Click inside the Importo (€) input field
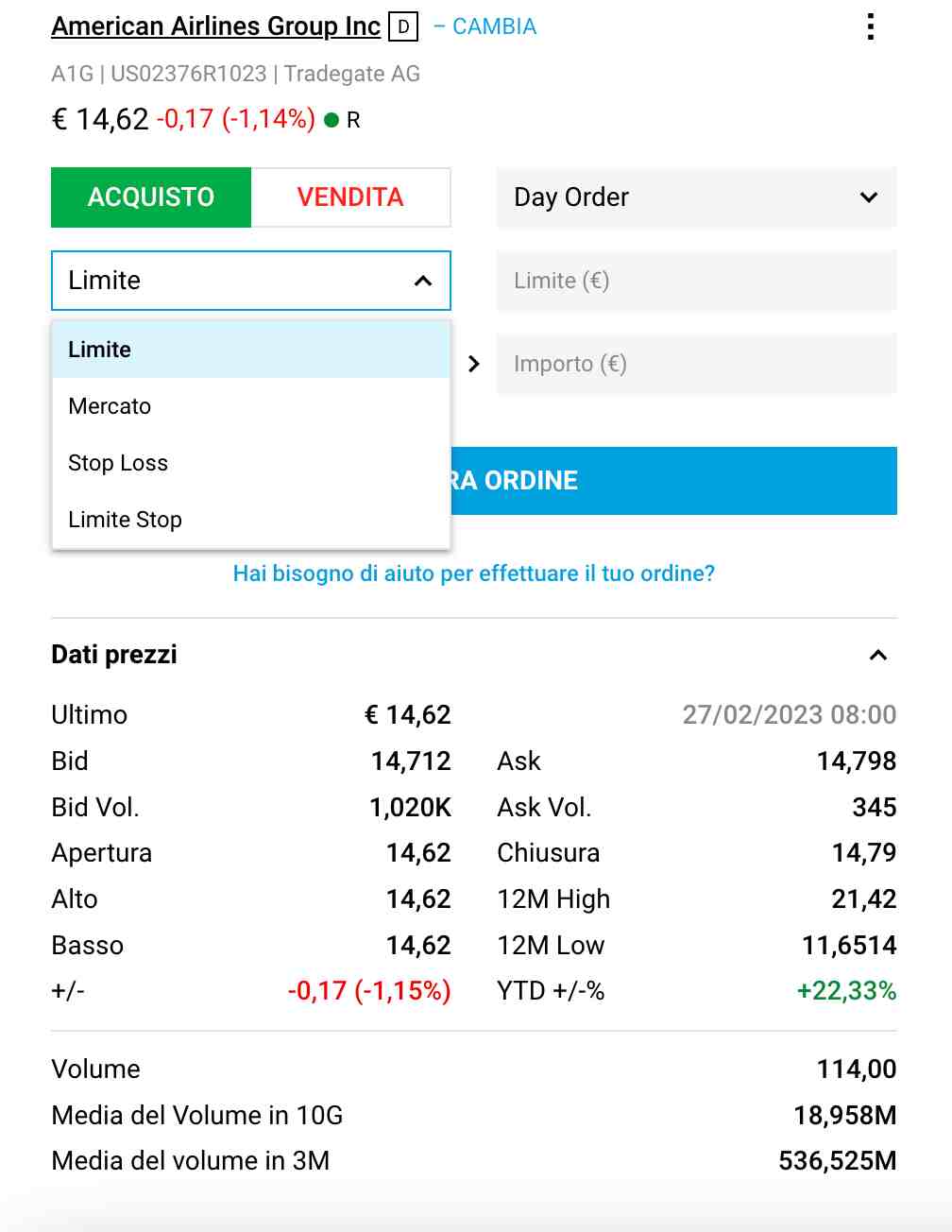The image size is (952, 1232). point(696,364)
